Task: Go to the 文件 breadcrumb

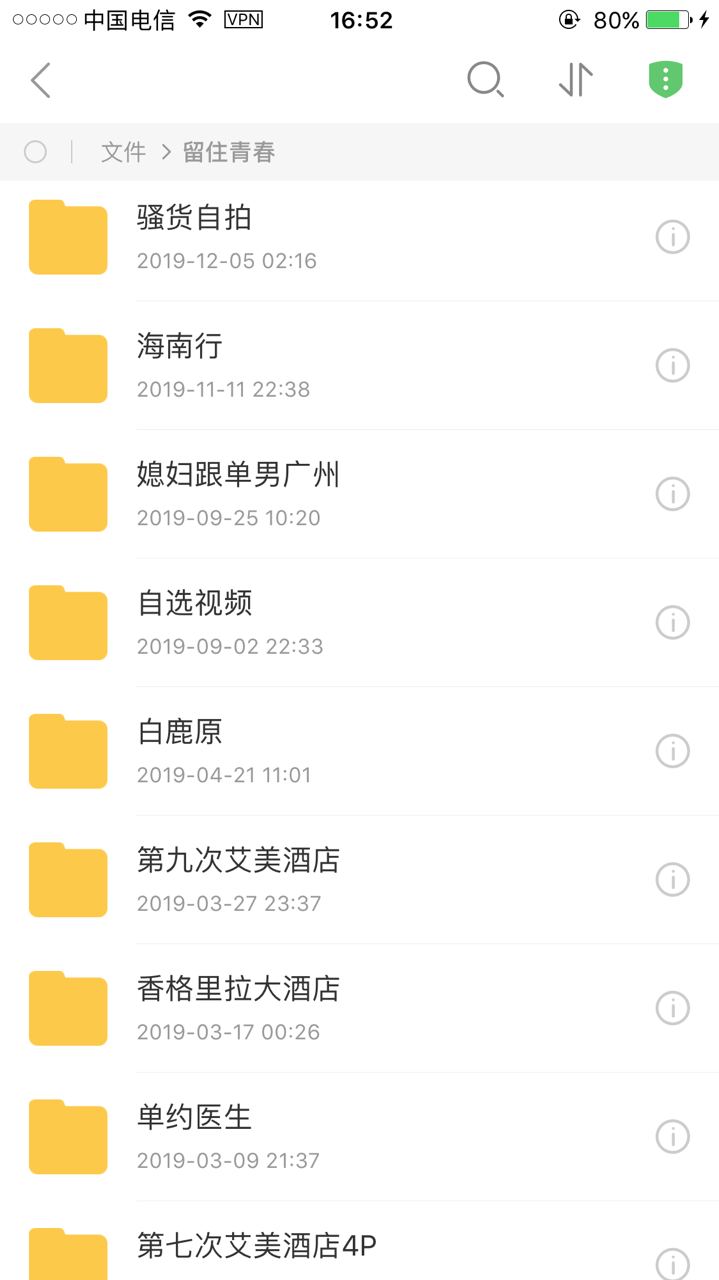Action: click(x=123, y=152)
